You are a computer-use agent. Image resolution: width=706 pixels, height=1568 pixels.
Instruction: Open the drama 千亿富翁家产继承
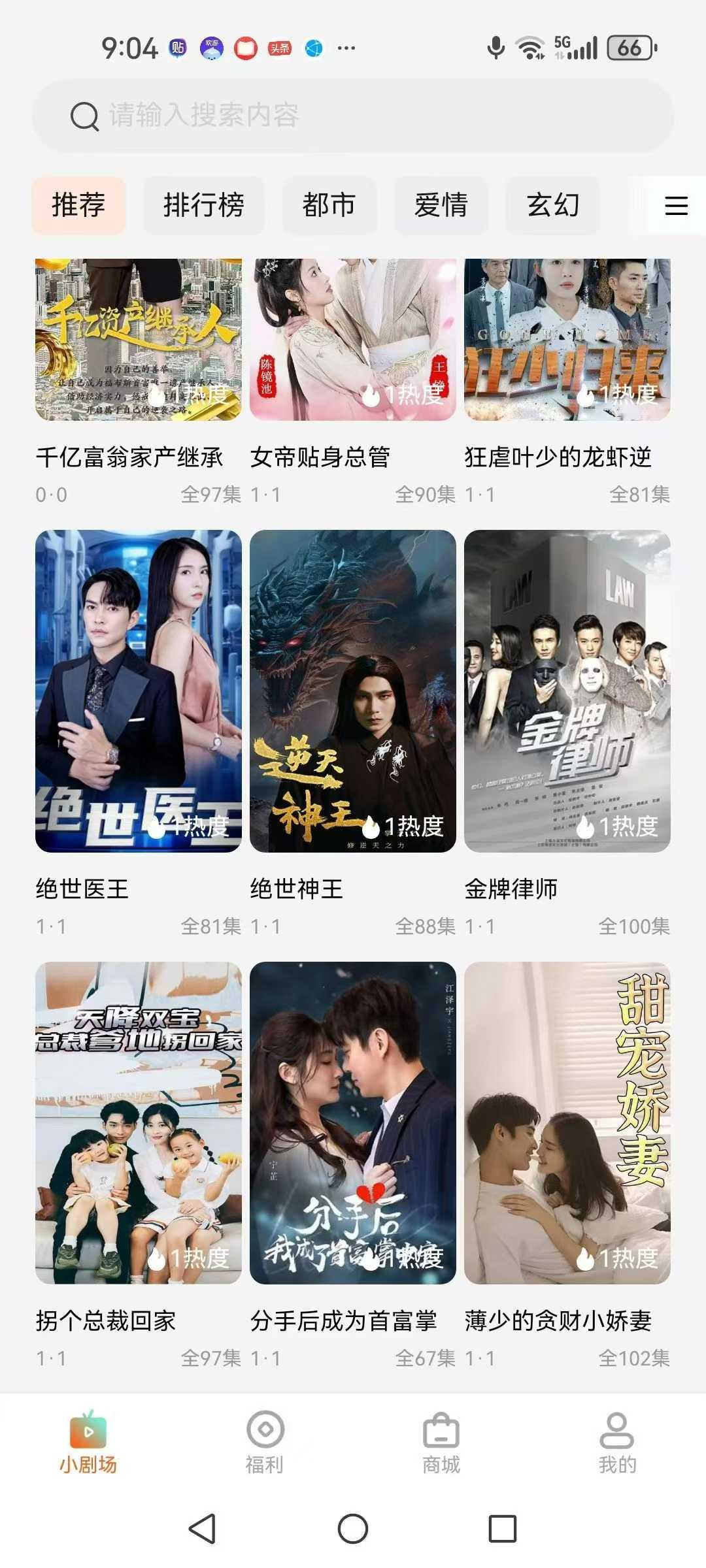pos(139,340)
